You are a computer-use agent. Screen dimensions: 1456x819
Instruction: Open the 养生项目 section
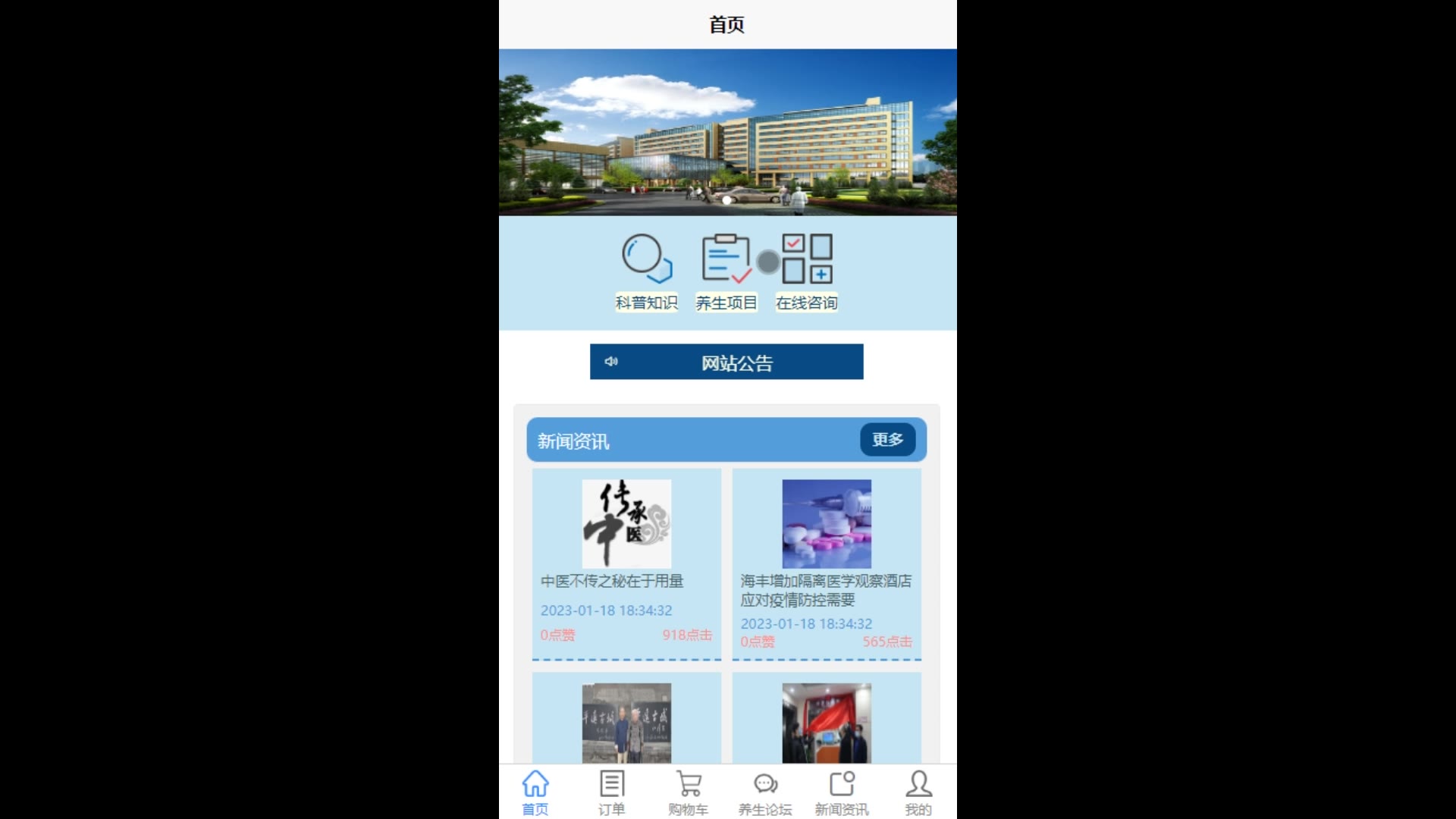[726, 271]
